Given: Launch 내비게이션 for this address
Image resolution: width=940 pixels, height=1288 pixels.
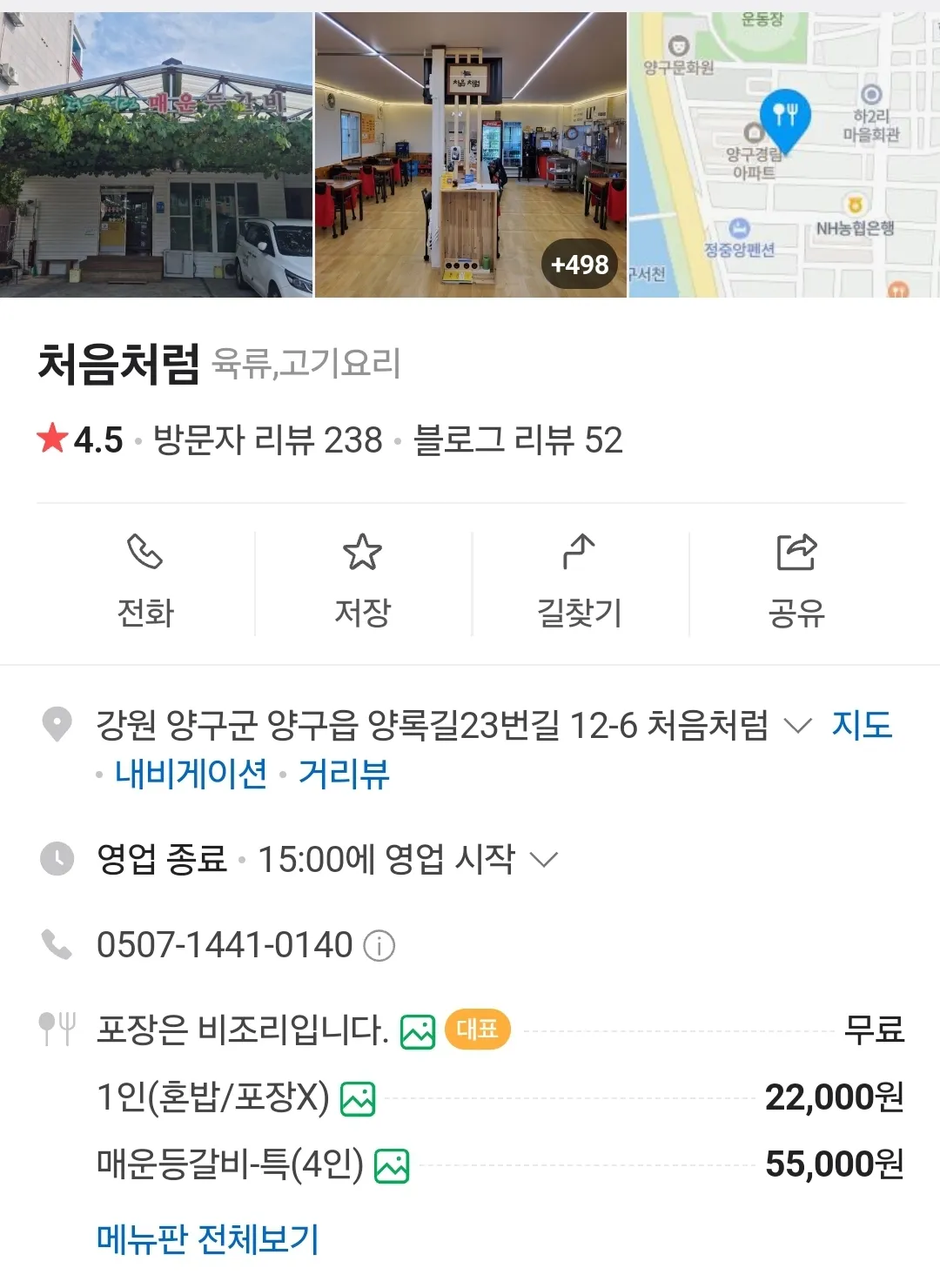Looking at the screenshot, I should (191, 774).
